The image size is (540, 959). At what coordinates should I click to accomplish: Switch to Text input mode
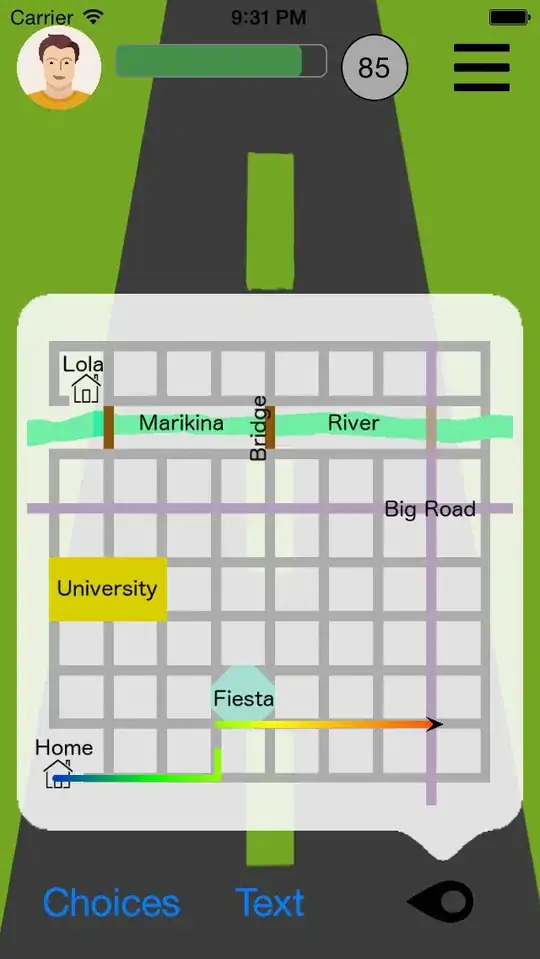270,902
